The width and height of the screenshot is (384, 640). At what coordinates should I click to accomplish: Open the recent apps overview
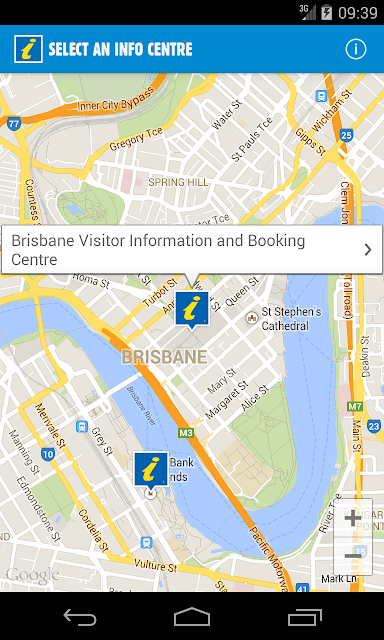304,616
